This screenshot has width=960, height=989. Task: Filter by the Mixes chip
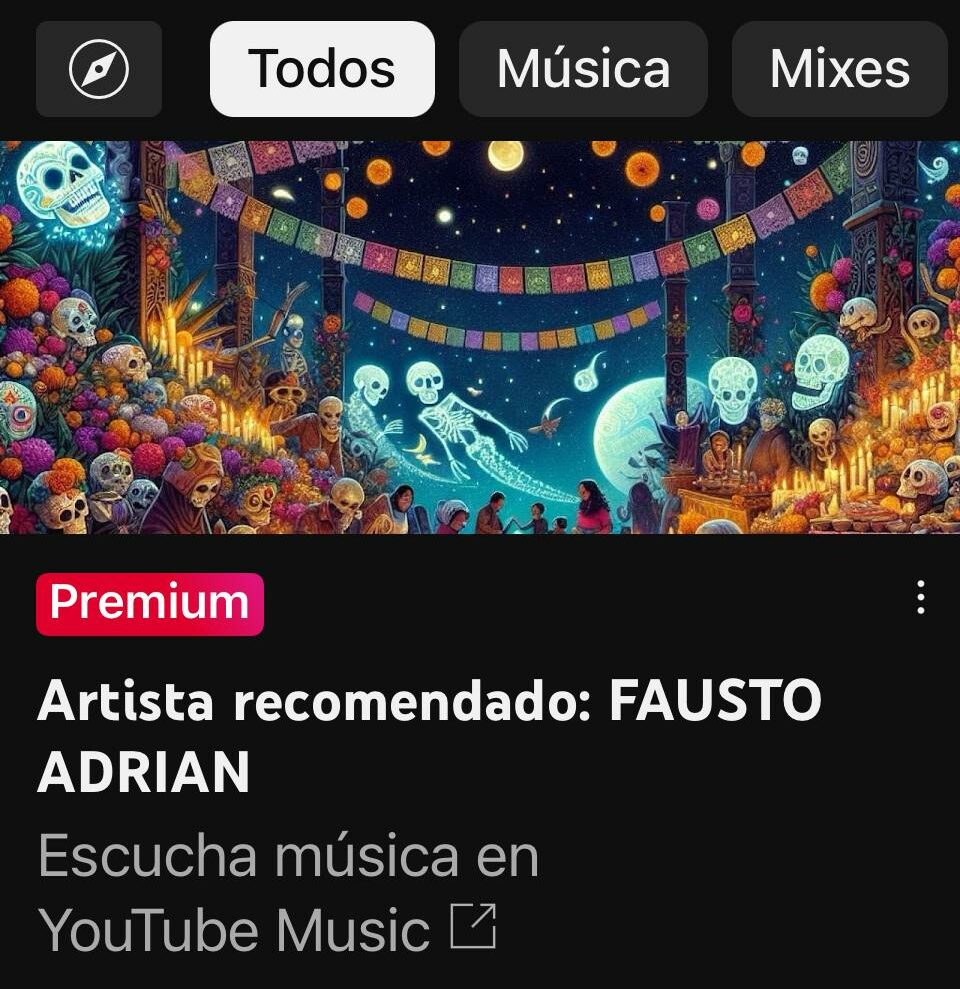pos(839,69)
